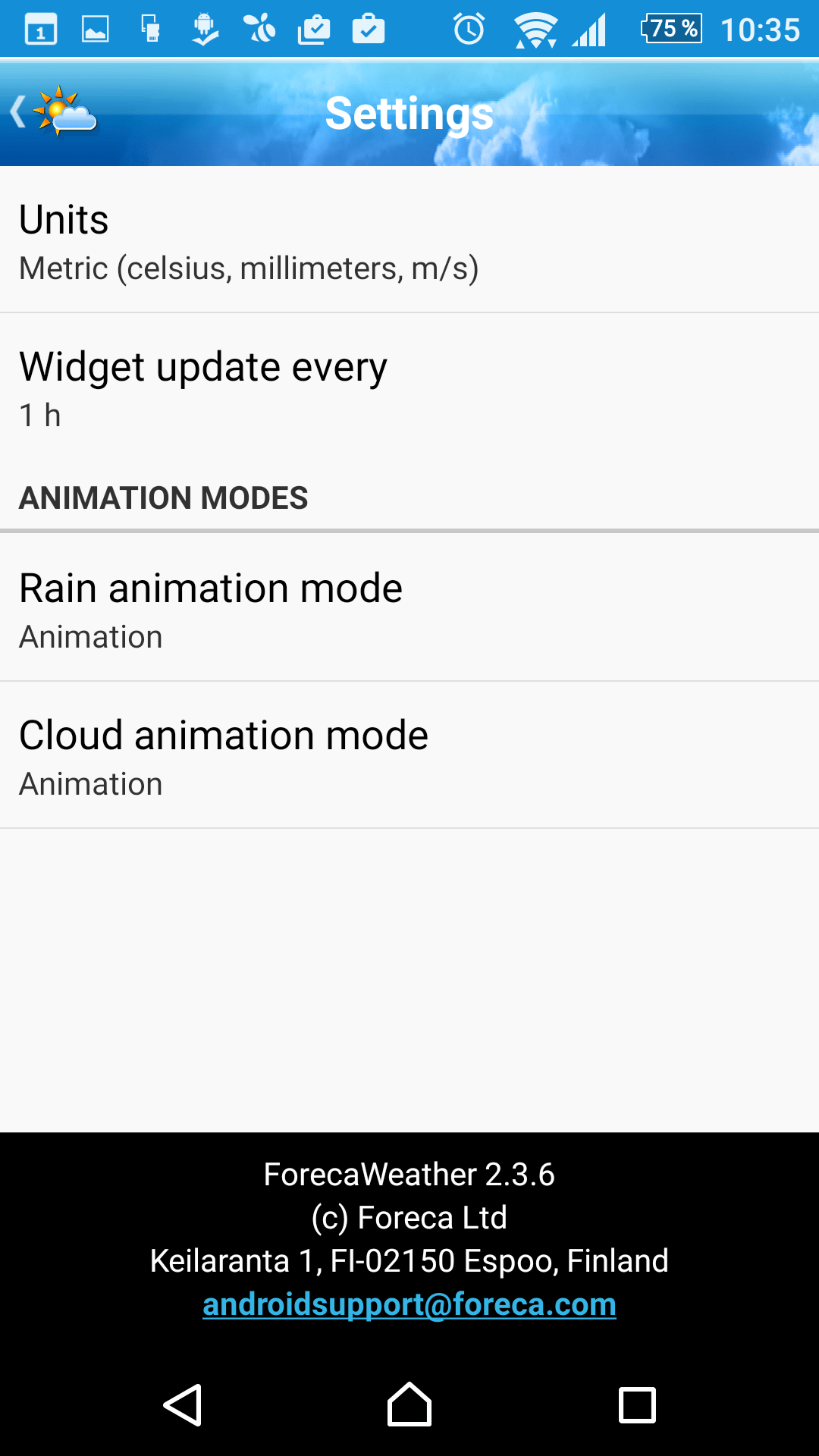Open Cloud animation mode setting
The height and width of the screenshot is (1456, 819).
click(x=409, y=755)
